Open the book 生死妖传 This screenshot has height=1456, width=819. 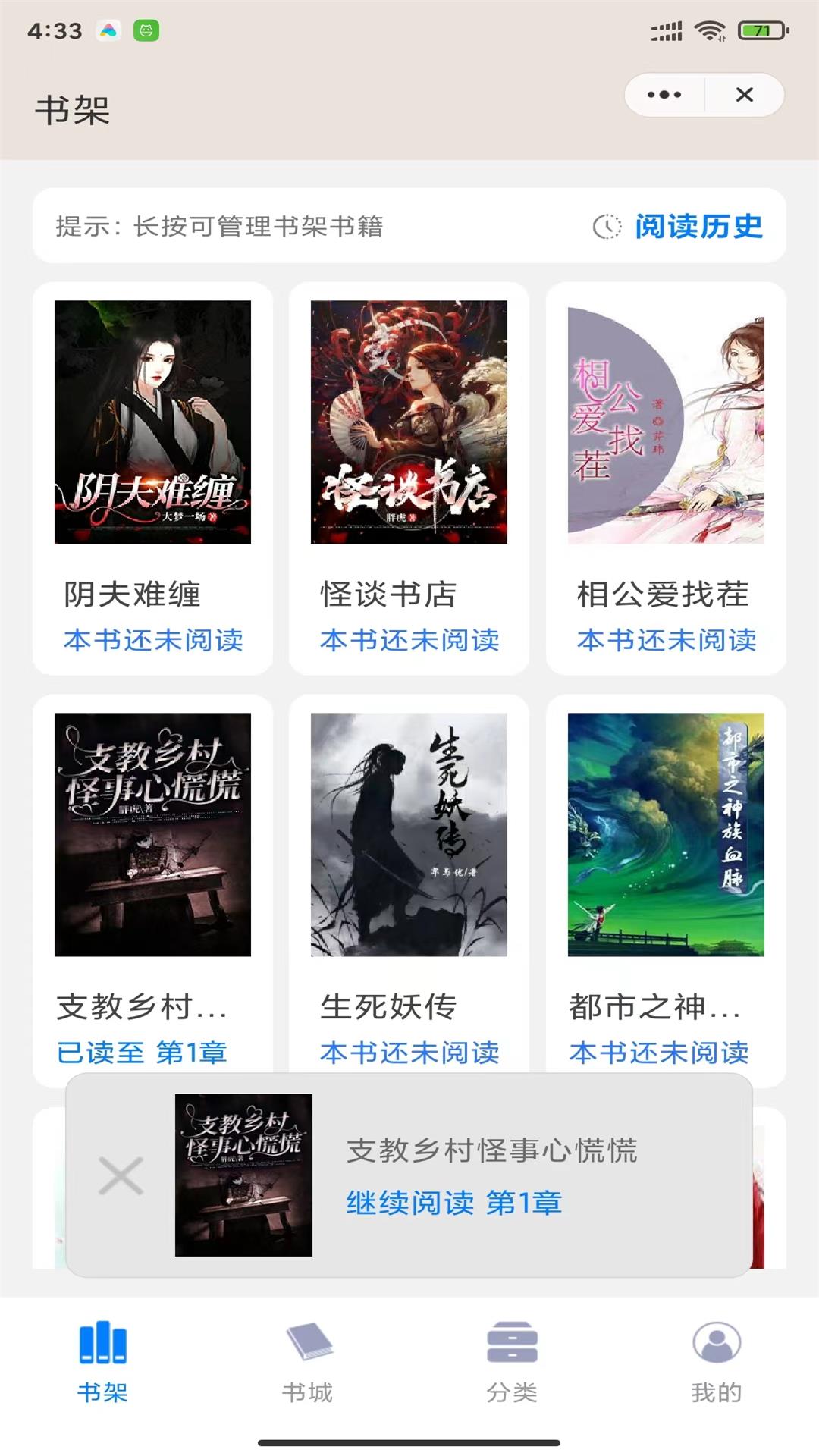pyautogui.click(x=409, y=834)
